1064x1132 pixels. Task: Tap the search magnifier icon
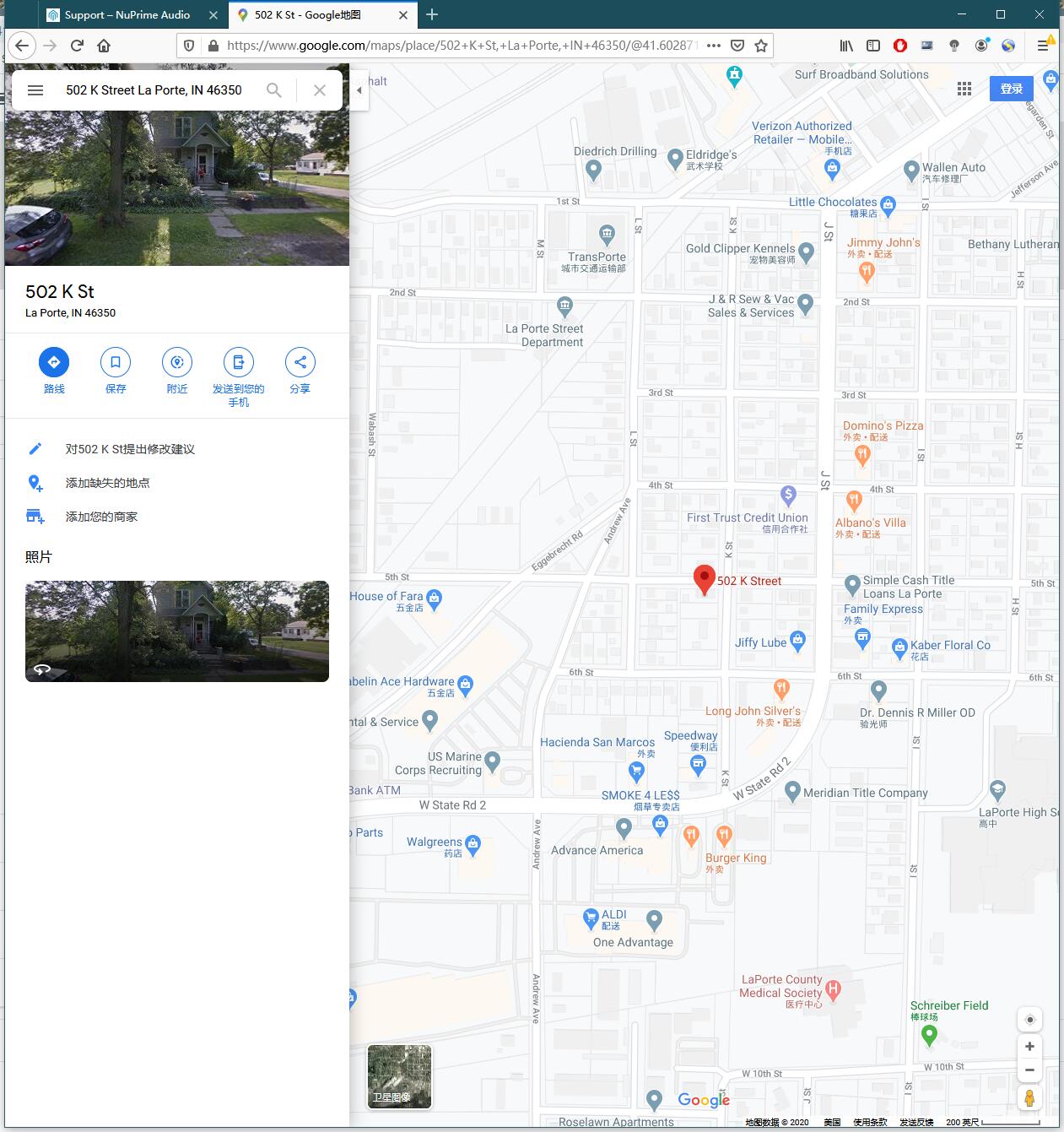click(x=274, y=90)
